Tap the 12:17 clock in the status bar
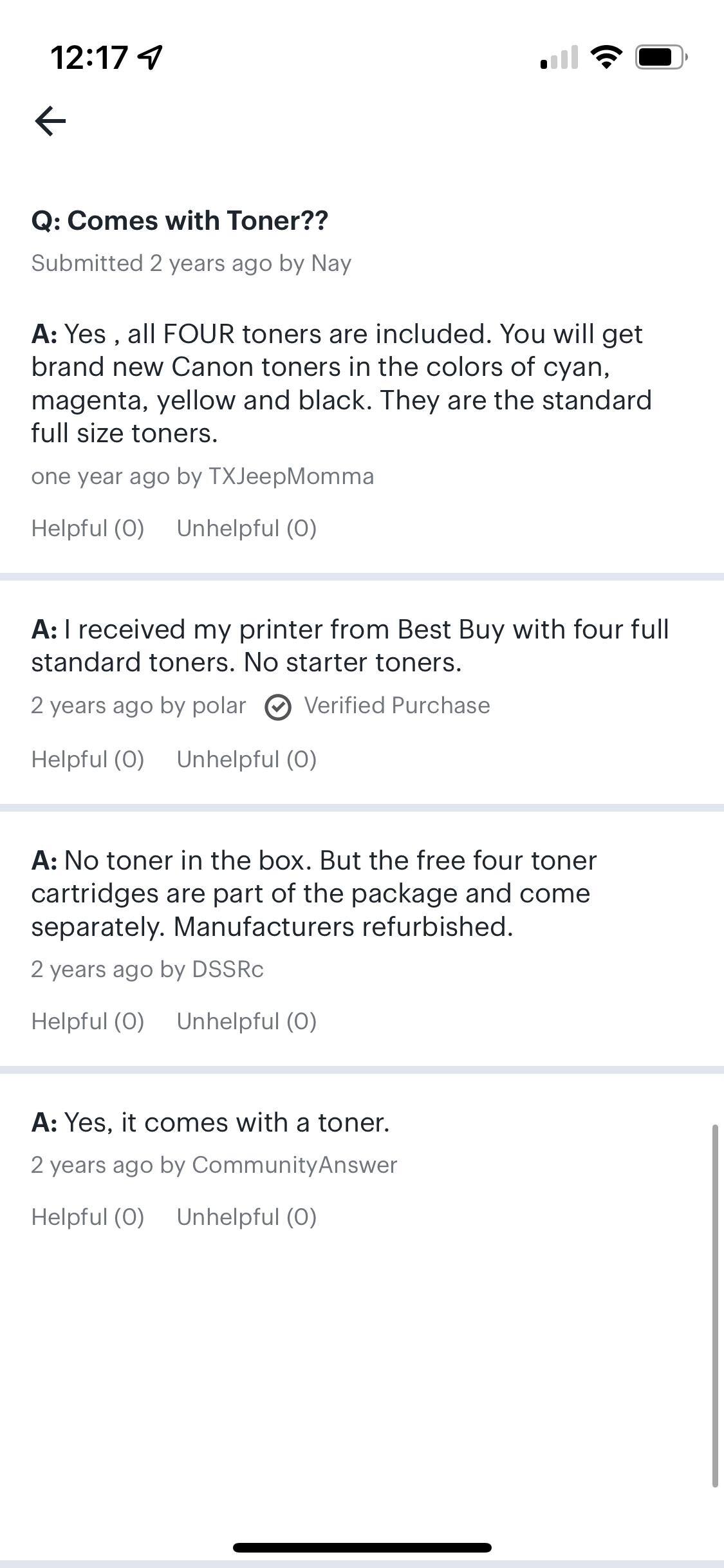The image size is (724, 1568). (89, 57)
